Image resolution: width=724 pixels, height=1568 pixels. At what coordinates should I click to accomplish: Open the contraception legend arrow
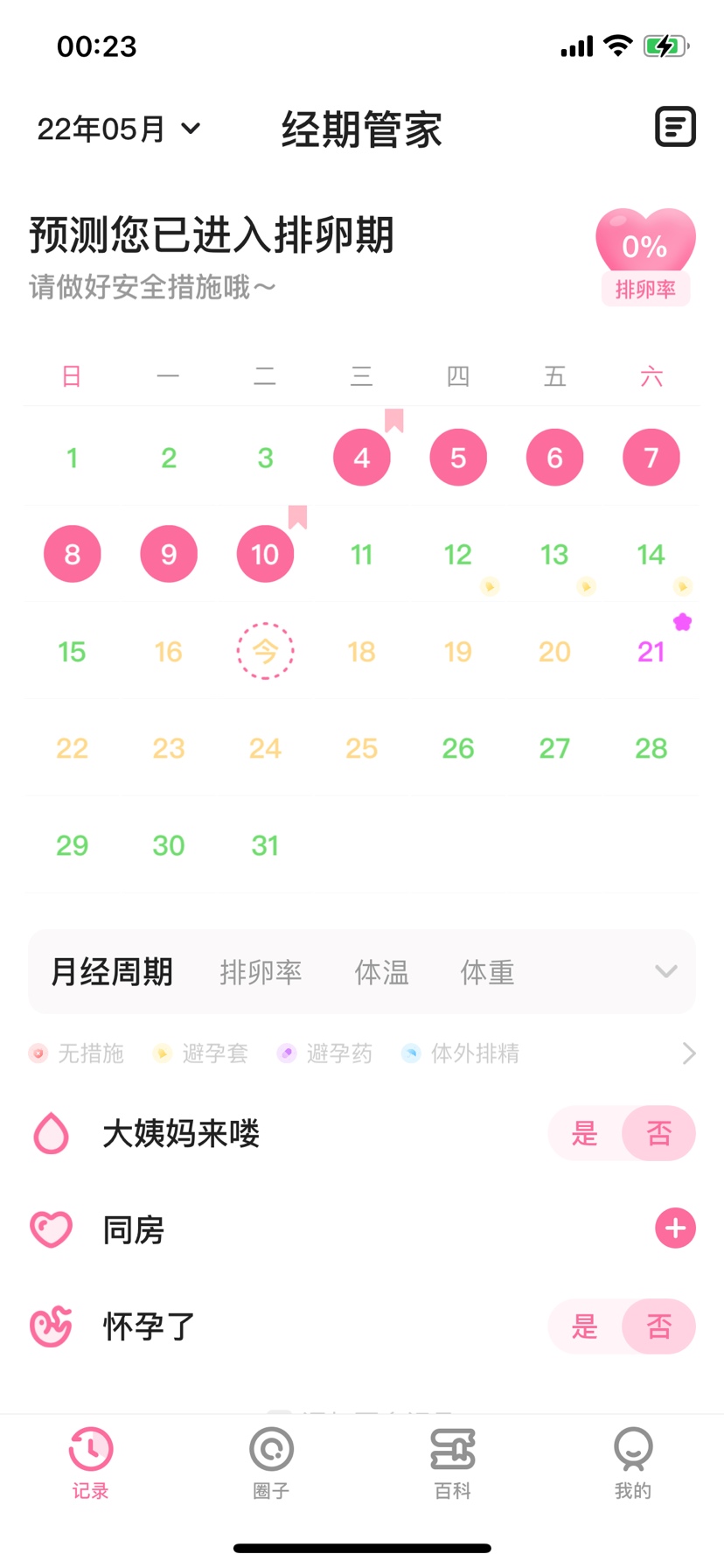pos(689,1053)
